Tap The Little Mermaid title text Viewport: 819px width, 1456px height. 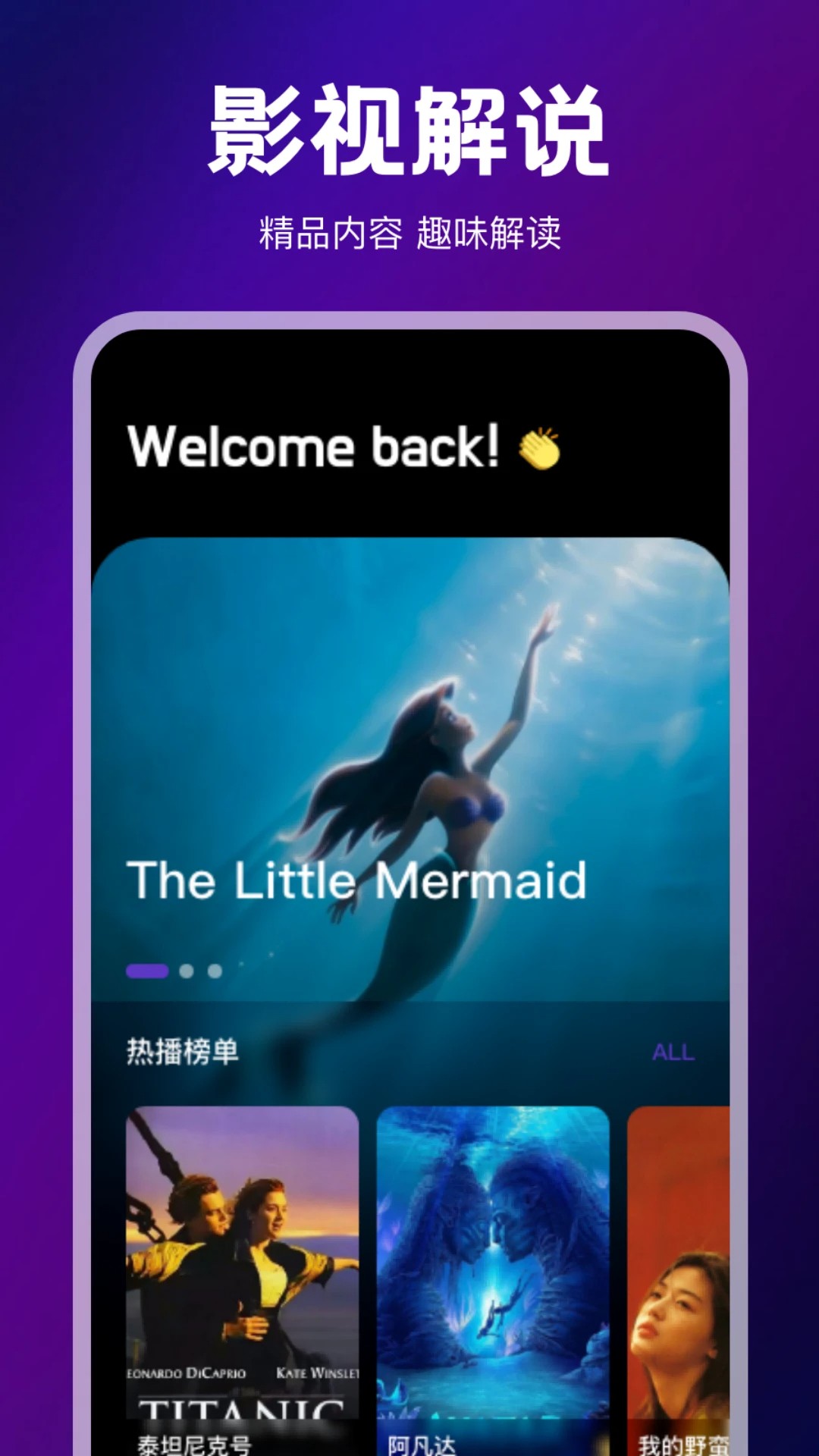(x=358, y=882)
